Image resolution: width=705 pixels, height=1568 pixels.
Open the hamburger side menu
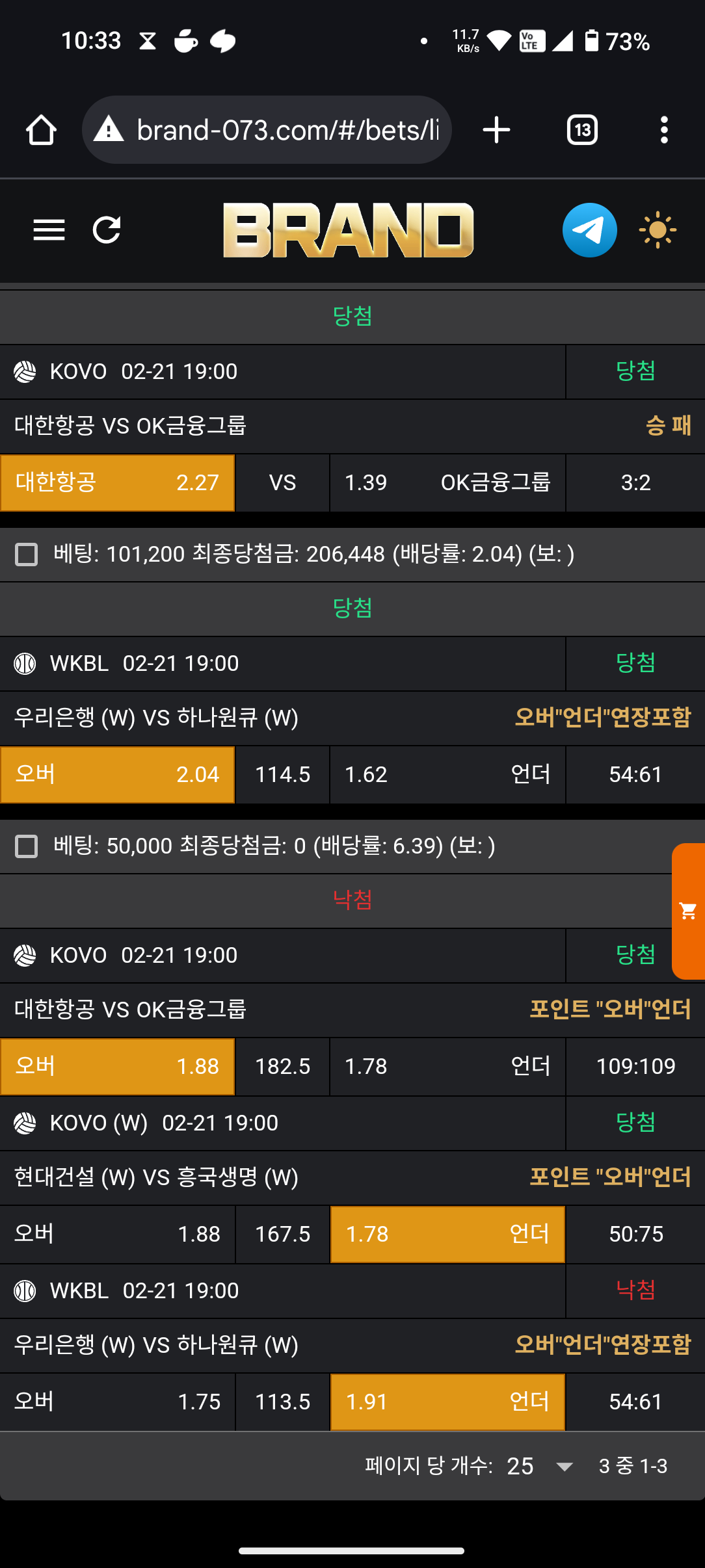click(49, 230)
